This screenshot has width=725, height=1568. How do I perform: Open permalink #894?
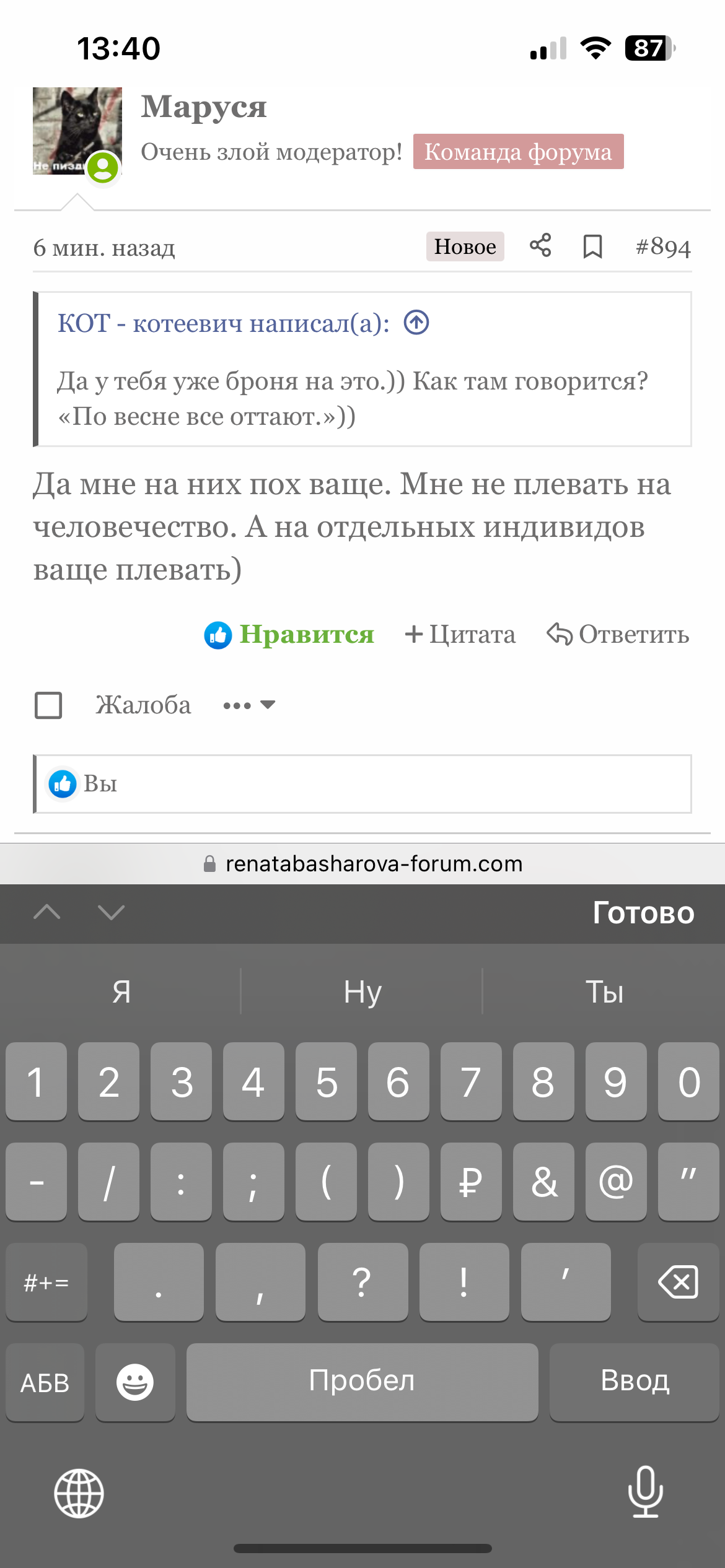pos(663,246)
